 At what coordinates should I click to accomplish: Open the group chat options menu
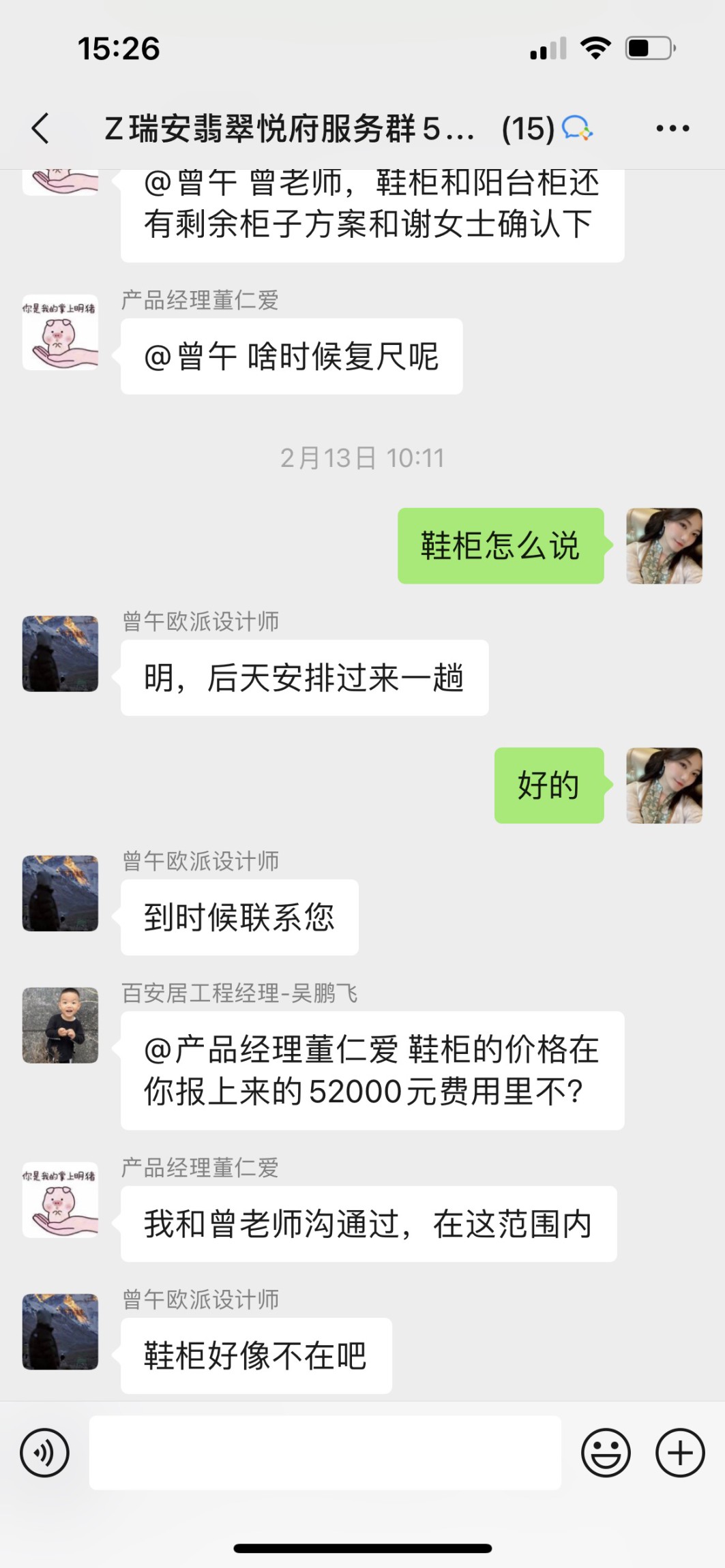click(672, 128)
